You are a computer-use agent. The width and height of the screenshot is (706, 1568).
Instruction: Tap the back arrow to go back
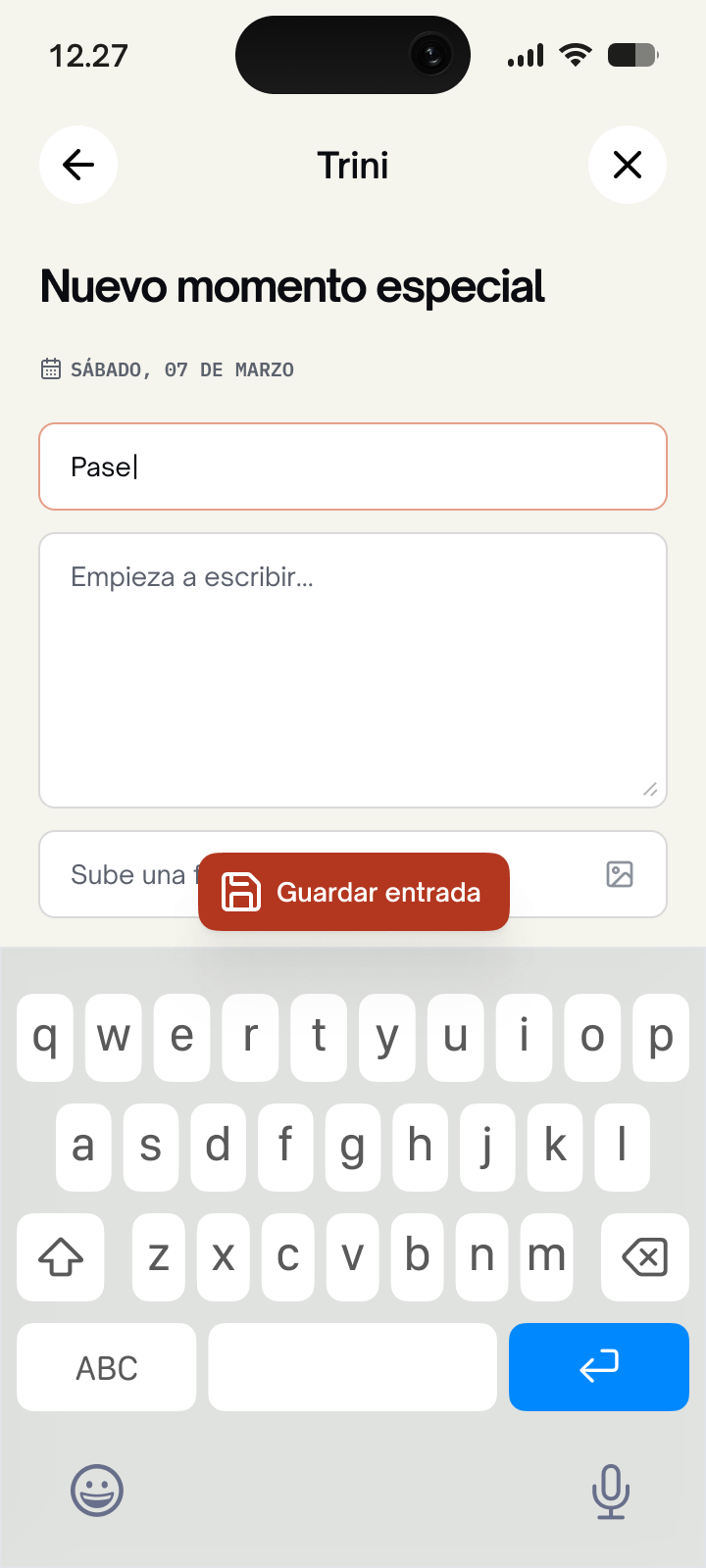[77, 165]
